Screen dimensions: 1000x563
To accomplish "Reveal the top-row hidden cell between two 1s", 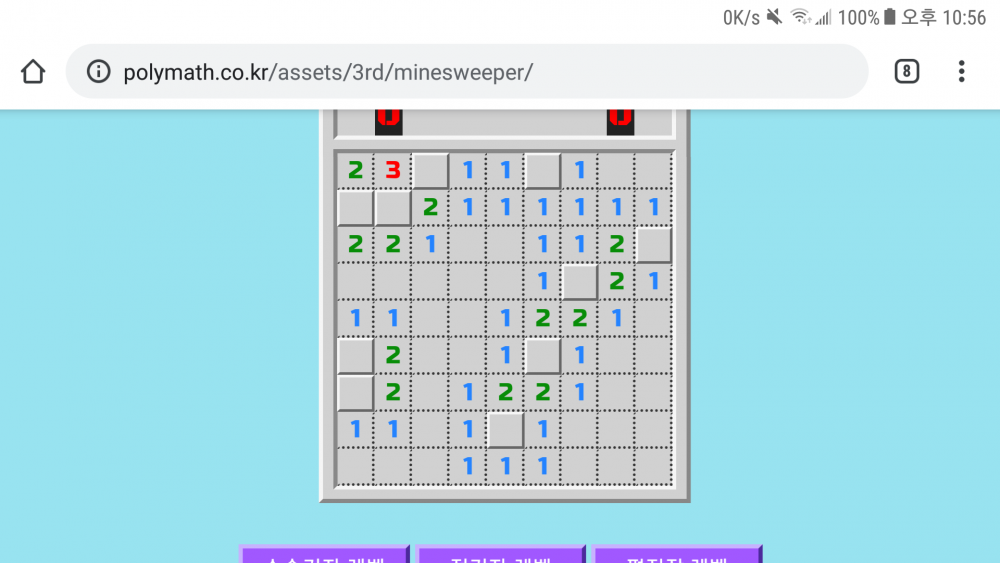I will tap(543, 170).
